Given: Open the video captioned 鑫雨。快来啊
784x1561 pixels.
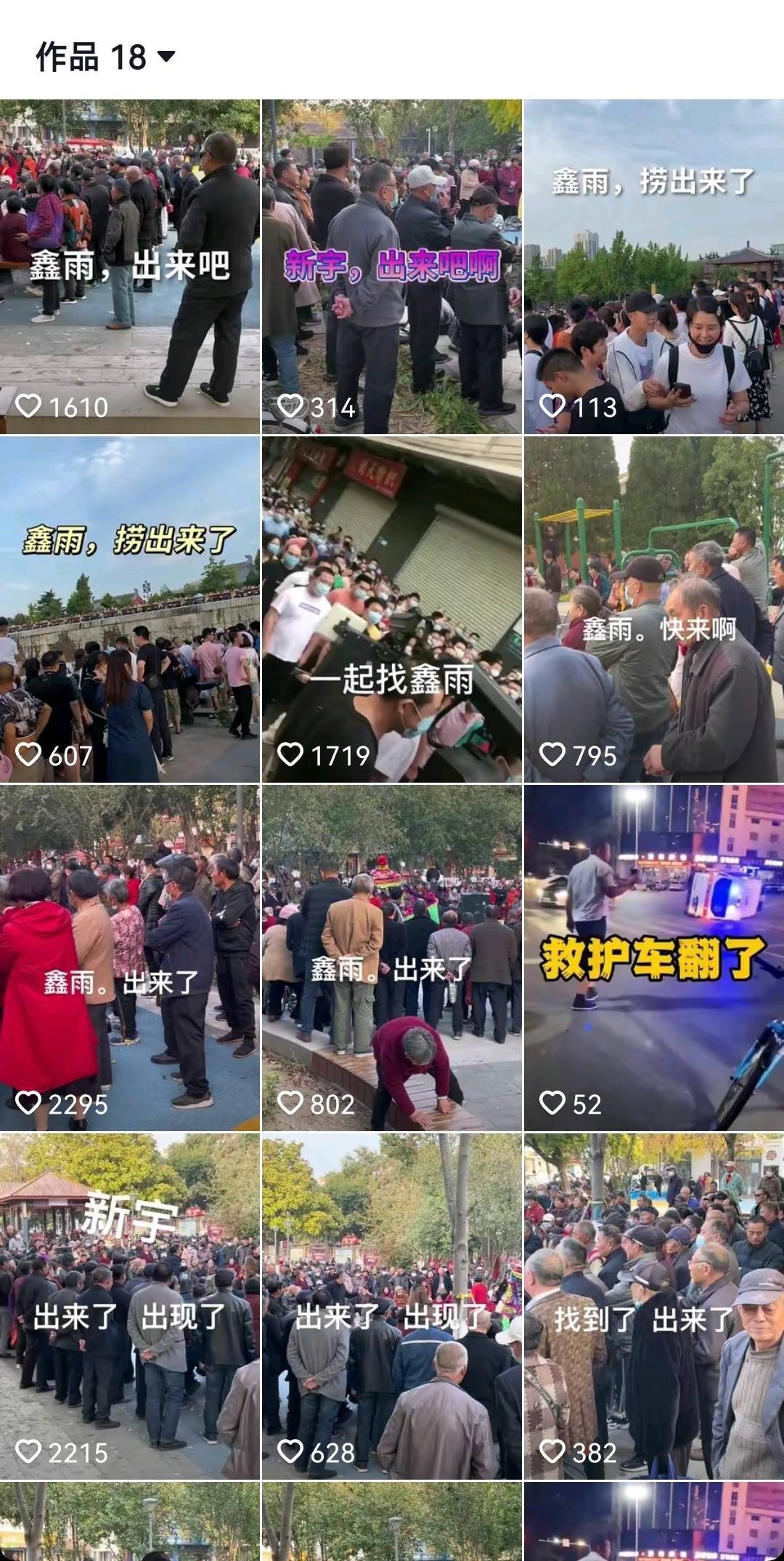Looking at the screenshot, I should point(654,609).
